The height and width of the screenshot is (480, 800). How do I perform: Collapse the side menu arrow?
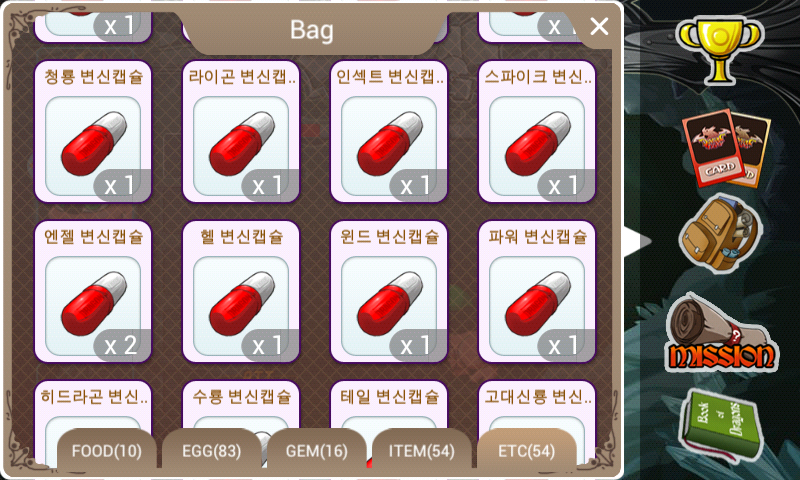pos(636,241)
